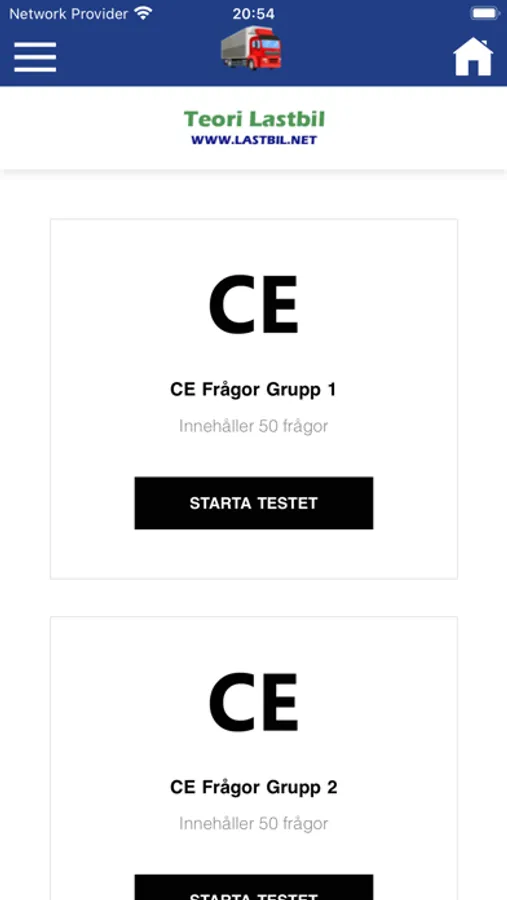Go to the home screen icon
The image size is (507, 900).
pos(473,56)
